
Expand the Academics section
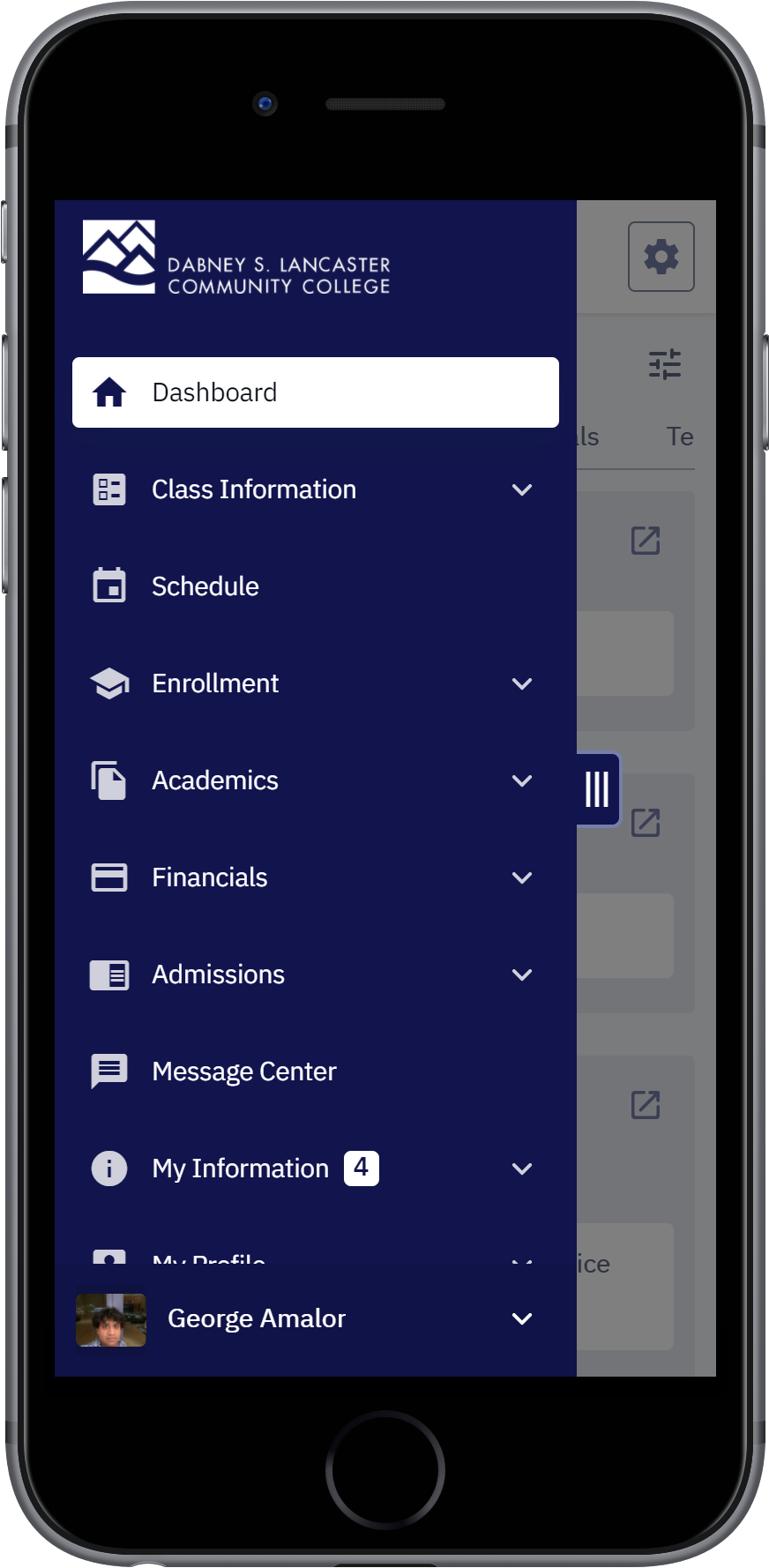pos(315,780)
